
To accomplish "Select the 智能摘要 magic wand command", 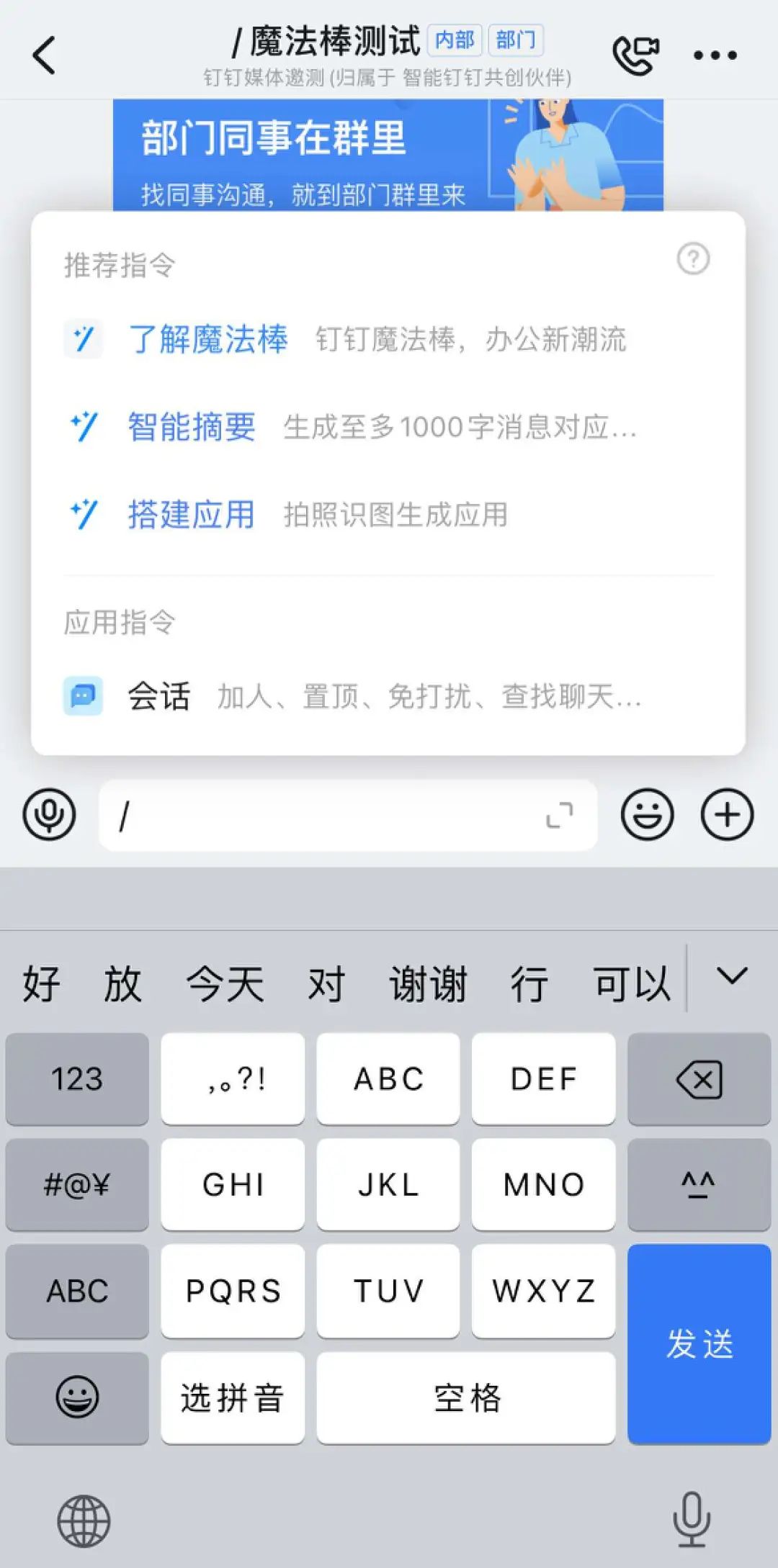I will click(190, 428).
